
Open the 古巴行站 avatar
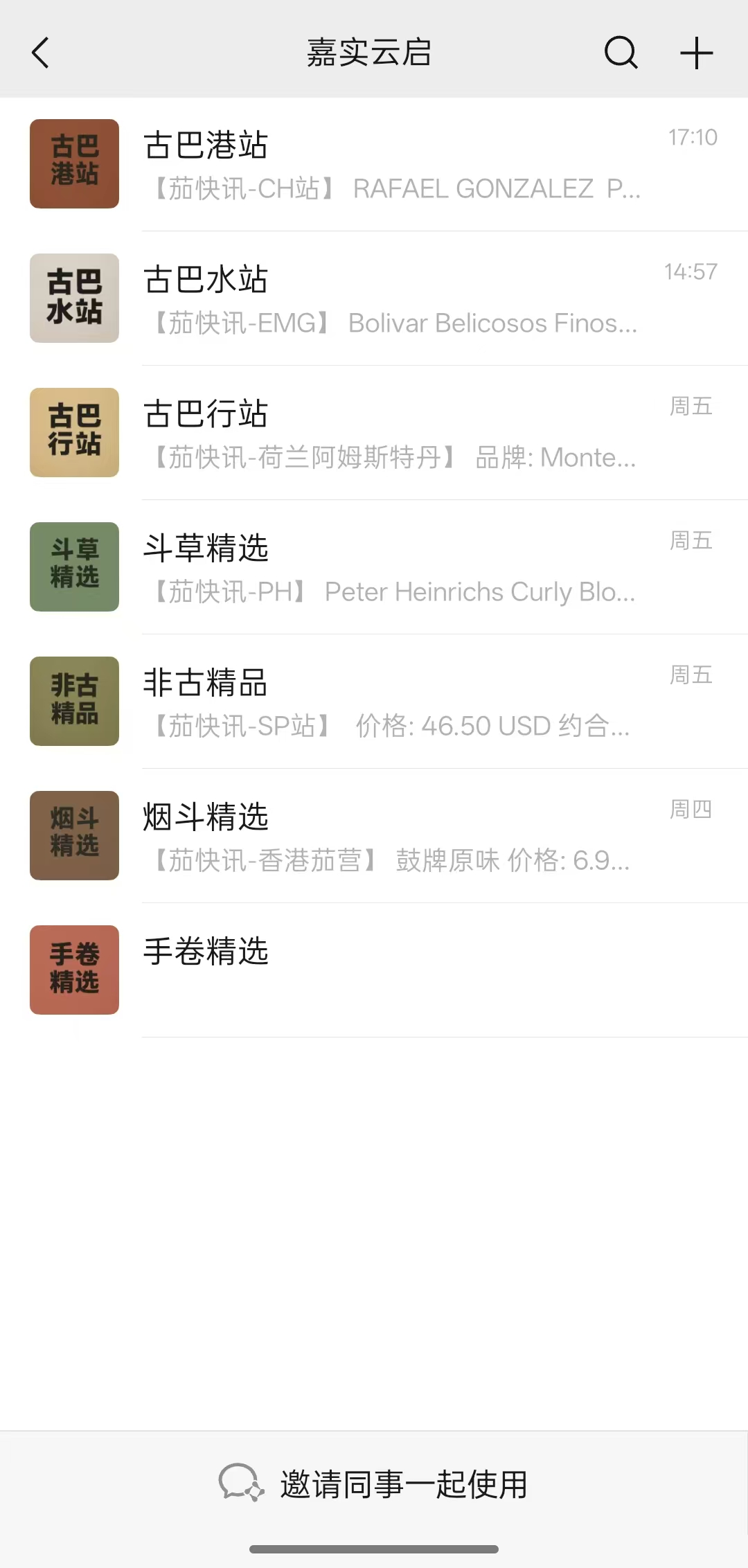(74, 432)
